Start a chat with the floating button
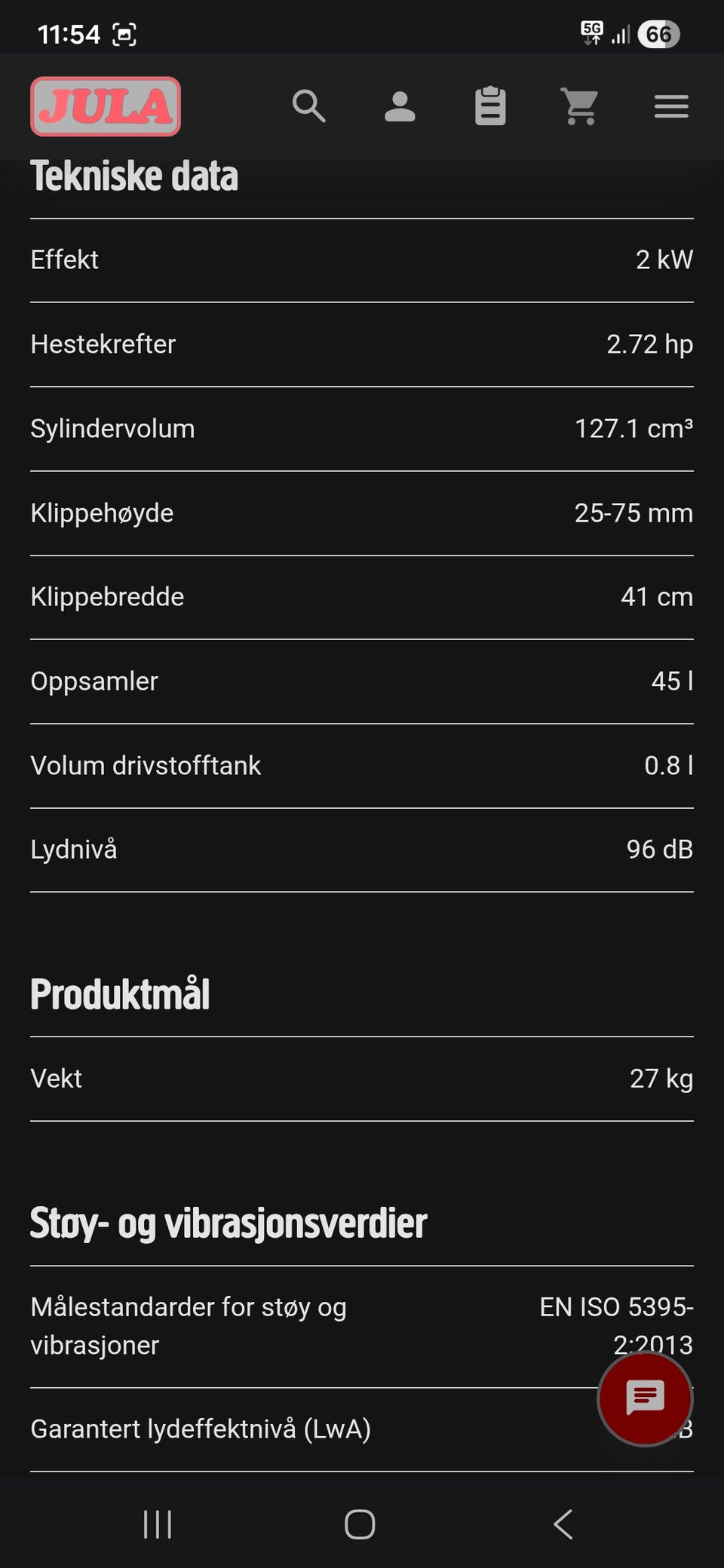 645,1399
